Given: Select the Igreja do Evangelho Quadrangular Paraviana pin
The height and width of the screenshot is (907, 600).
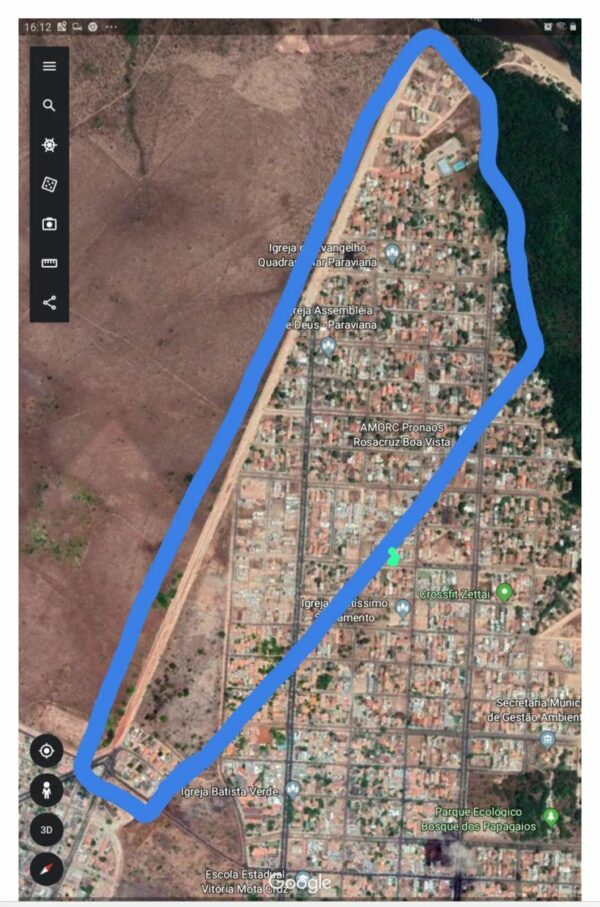Looking at the screenshot, I should click(392, 251).
